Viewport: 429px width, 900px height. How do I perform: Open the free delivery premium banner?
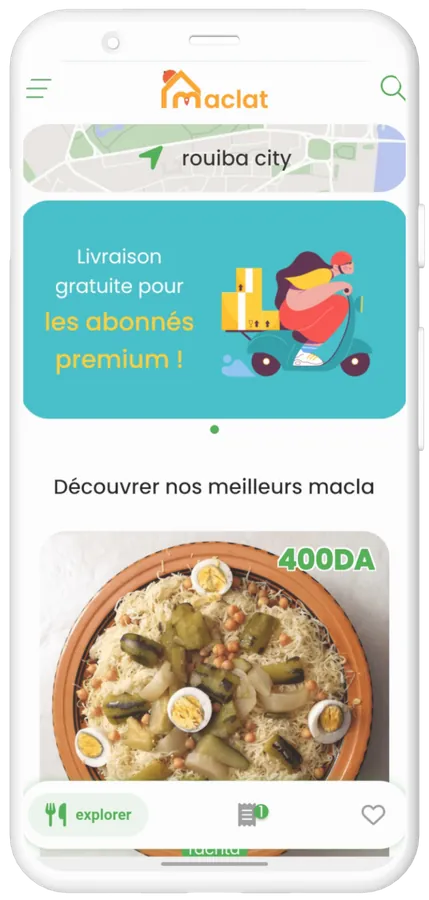pos(214,309)
